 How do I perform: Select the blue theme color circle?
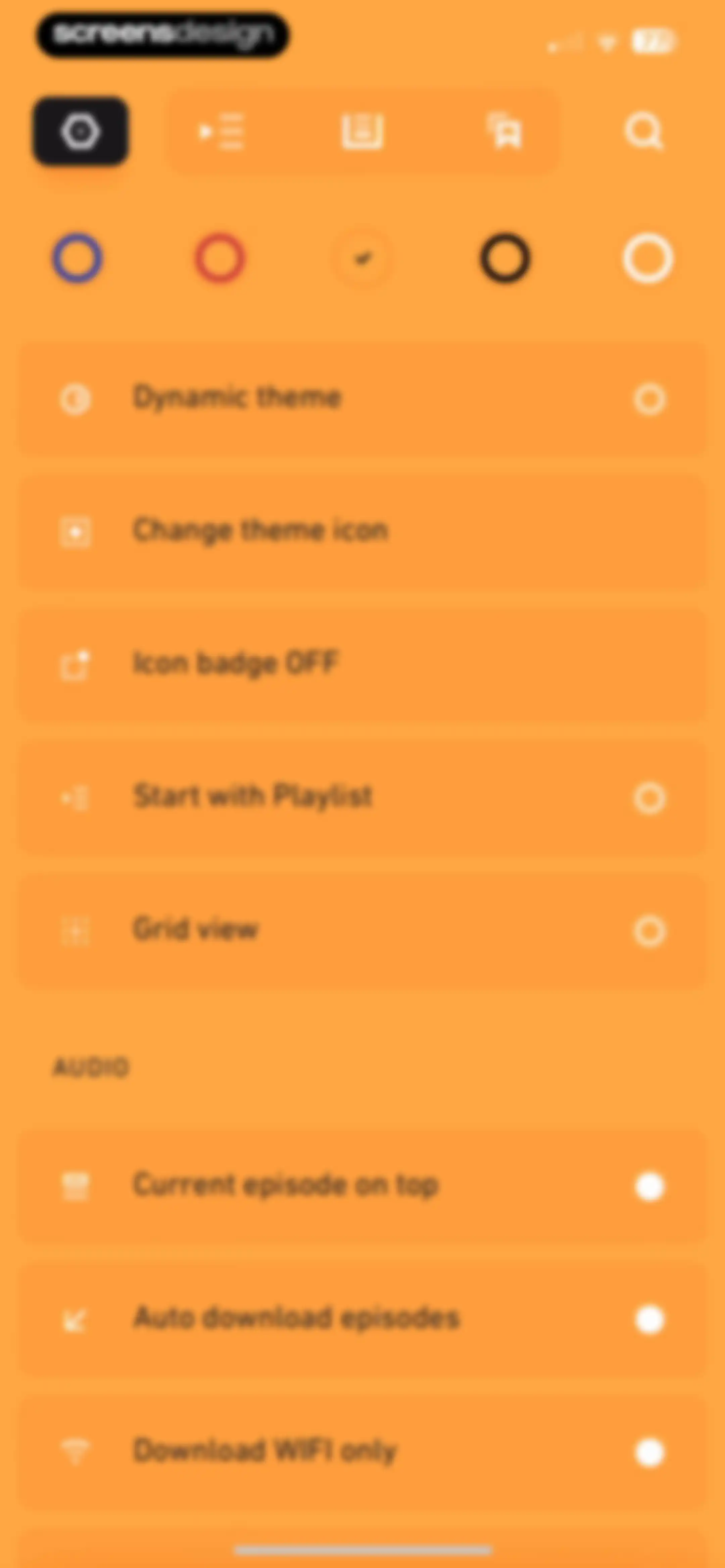point(77,258)
